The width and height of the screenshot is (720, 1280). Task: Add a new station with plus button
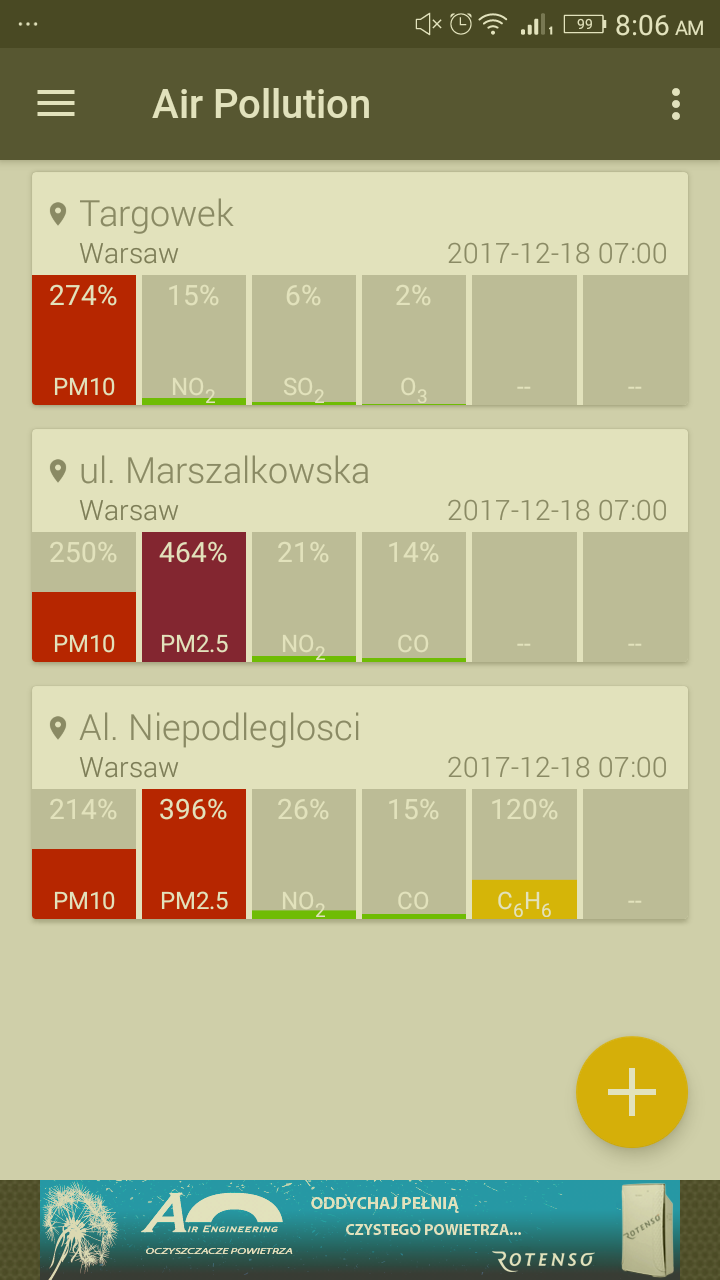click(632, 1092)
